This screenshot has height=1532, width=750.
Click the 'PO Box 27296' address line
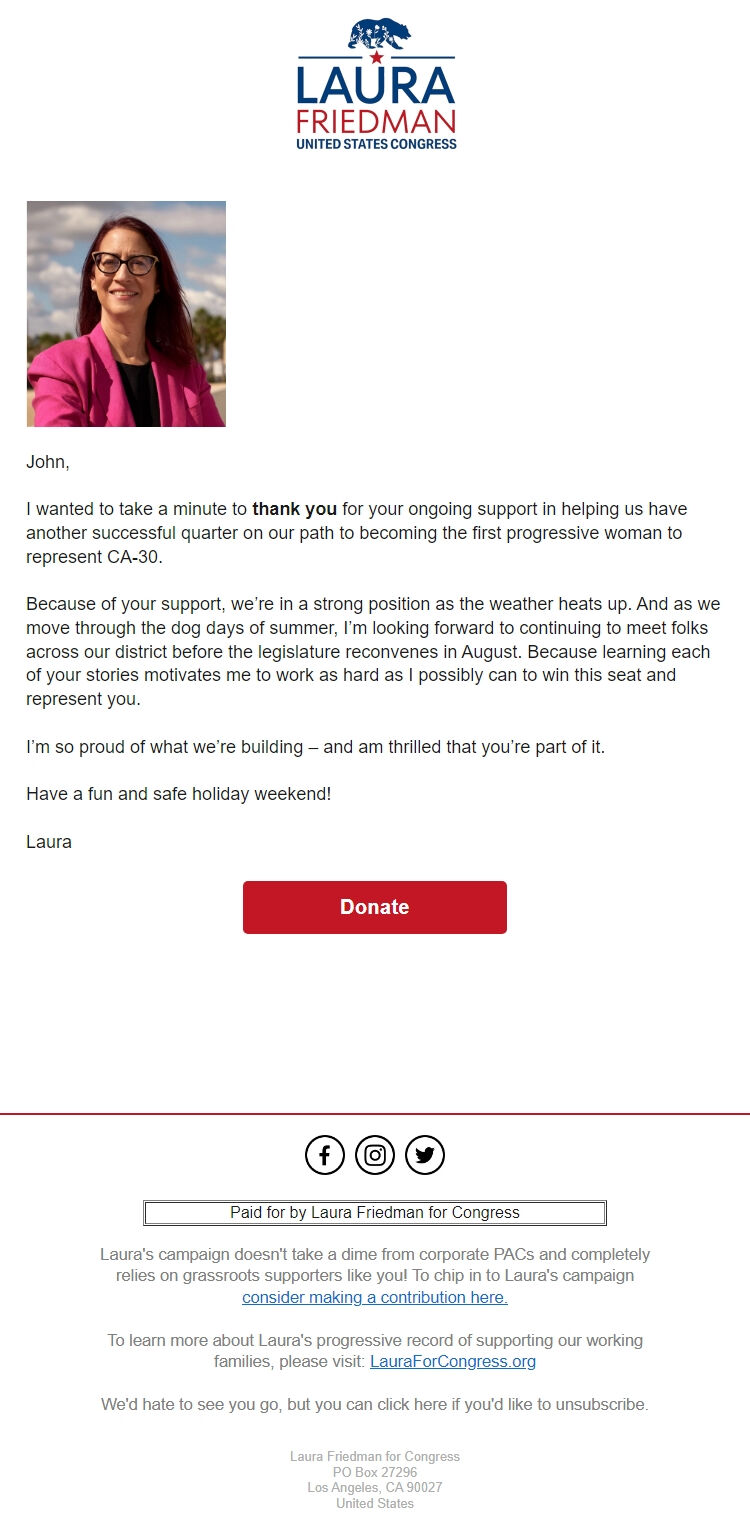click(375, 1472)
